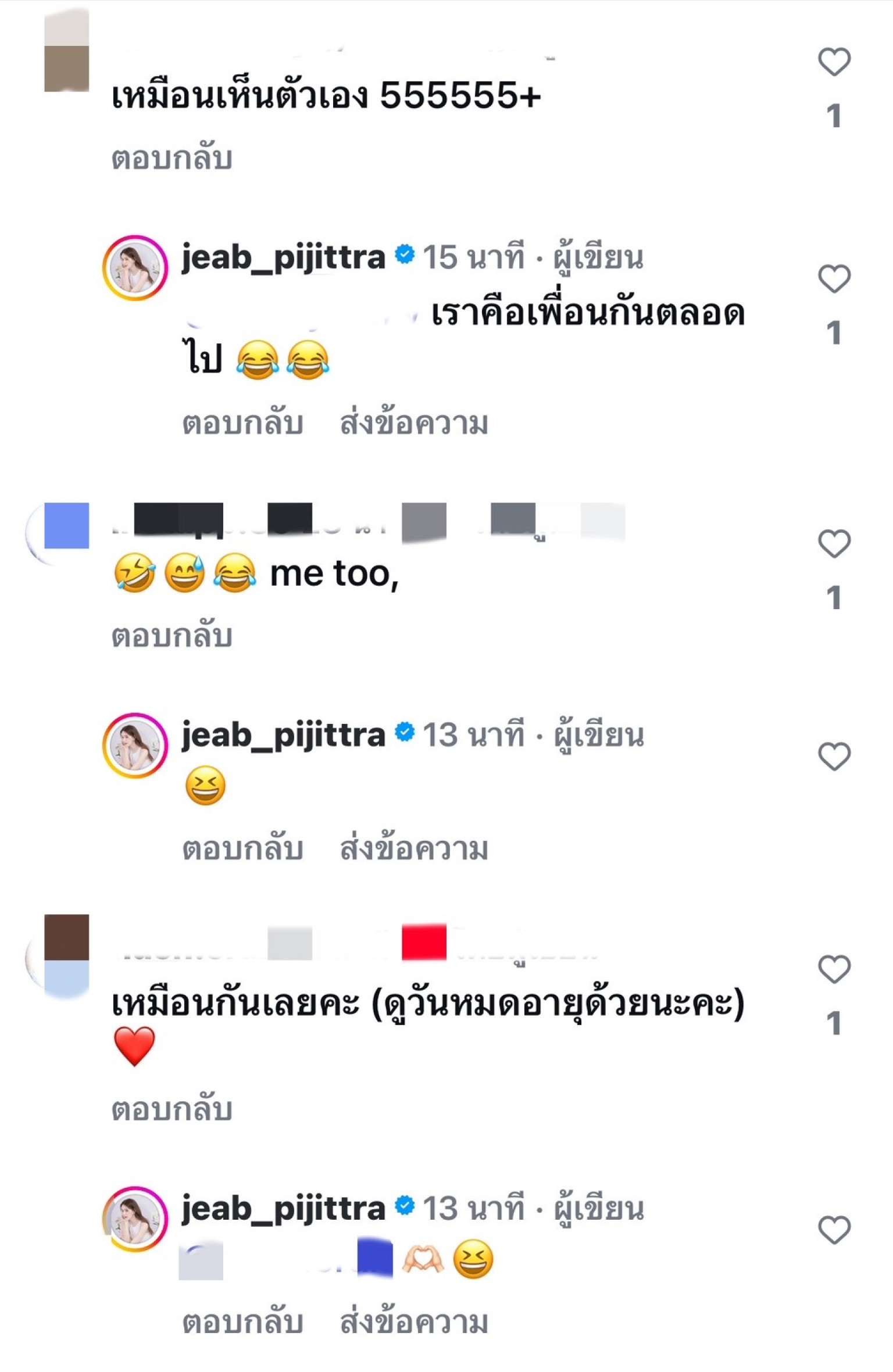The image size is (893, 1372).
Task: Open jeab_pijittra profile from the 15 นาที reply
Action: [283, 257]
